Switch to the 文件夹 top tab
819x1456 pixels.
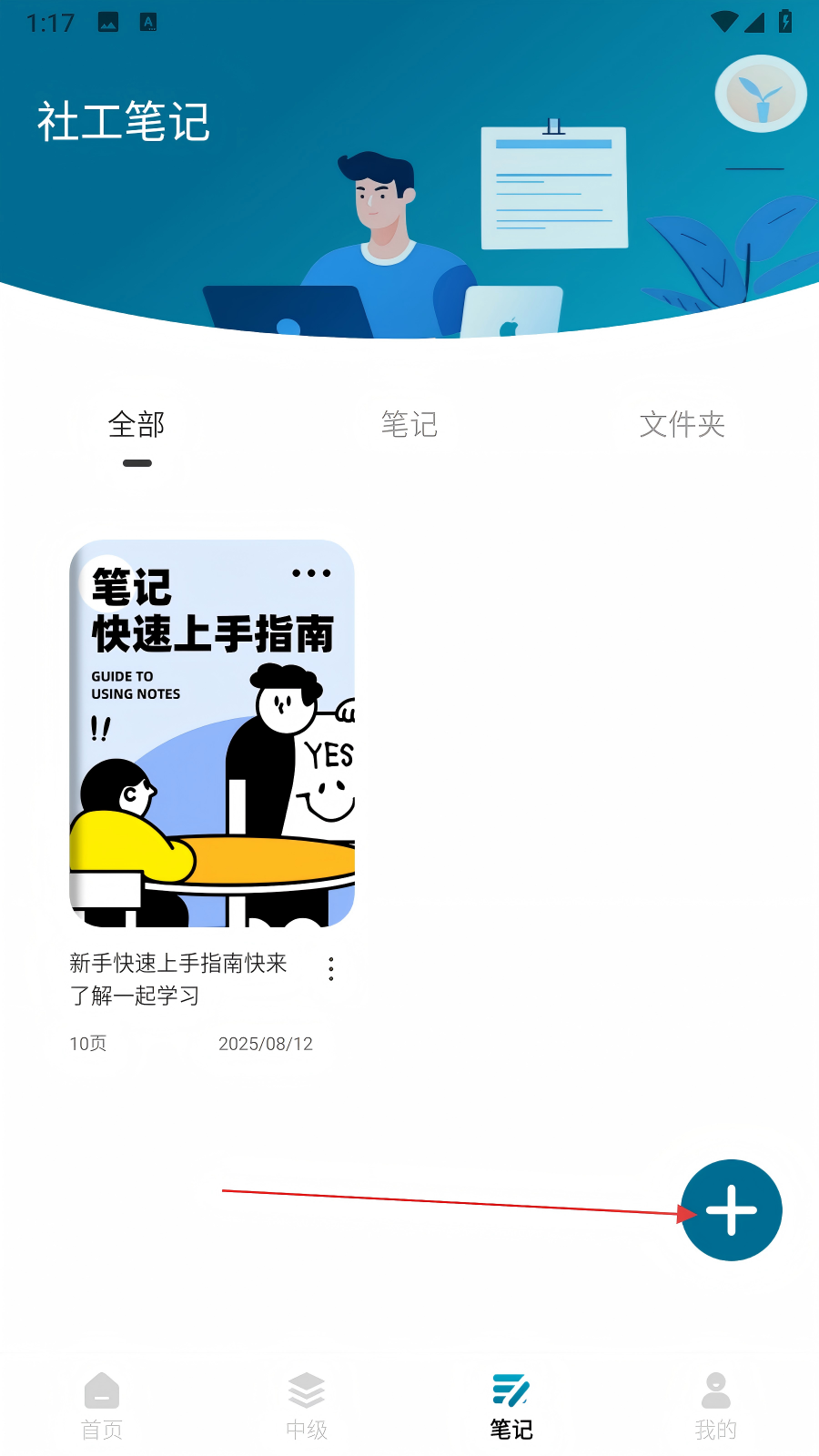[x=682, y=424]
